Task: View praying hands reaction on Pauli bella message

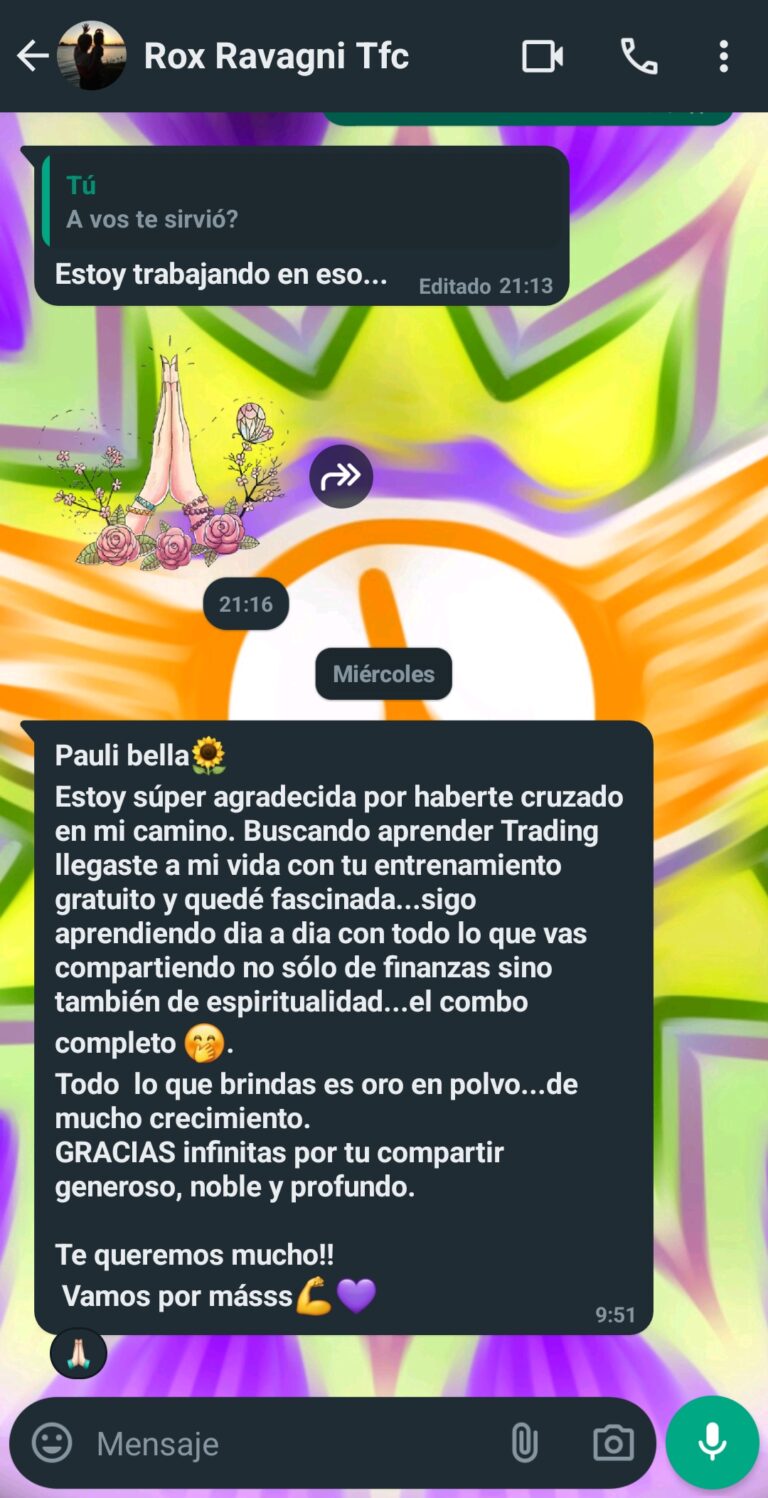Action: [78, 1354]
